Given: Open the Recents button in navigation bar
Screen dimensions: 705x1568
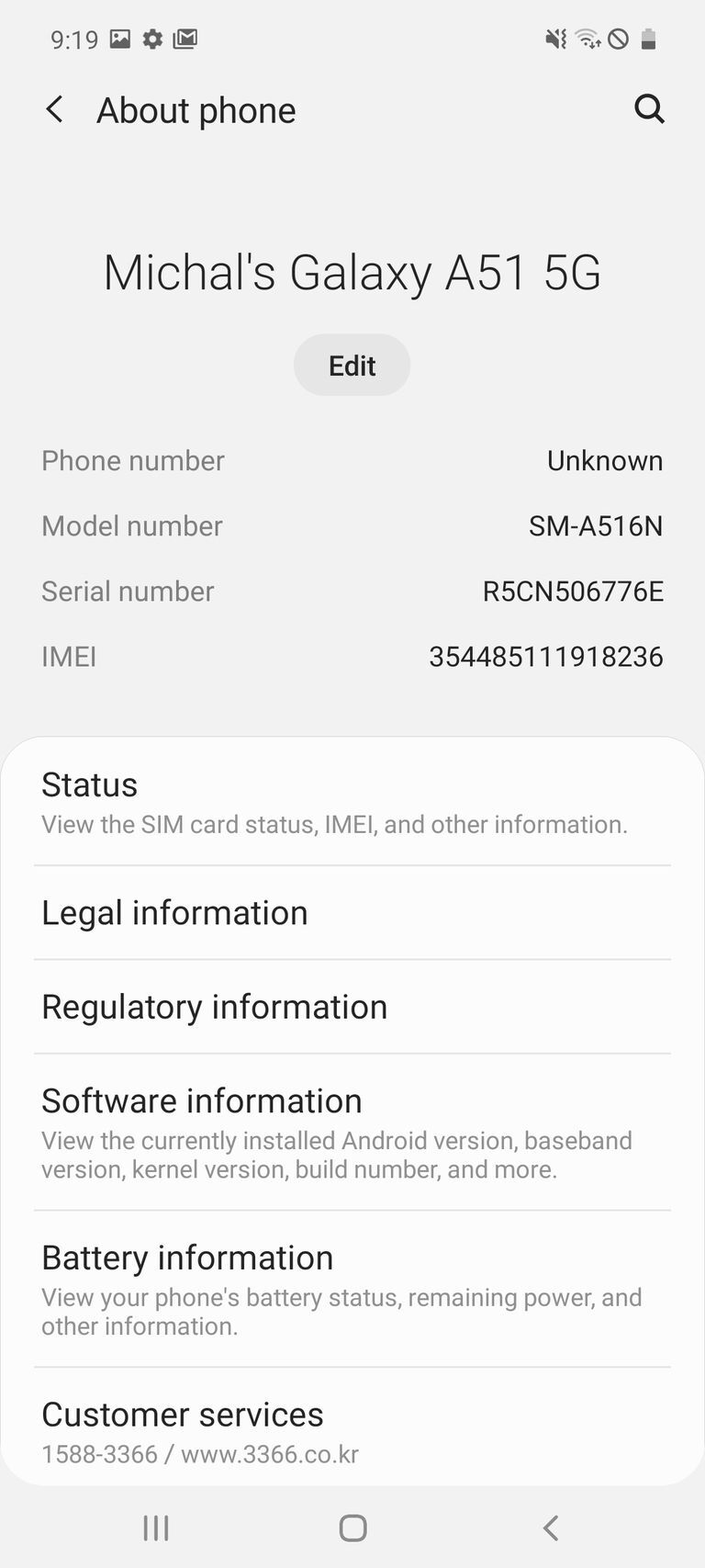Looking at the screenshot, I should pos(155,1528).
